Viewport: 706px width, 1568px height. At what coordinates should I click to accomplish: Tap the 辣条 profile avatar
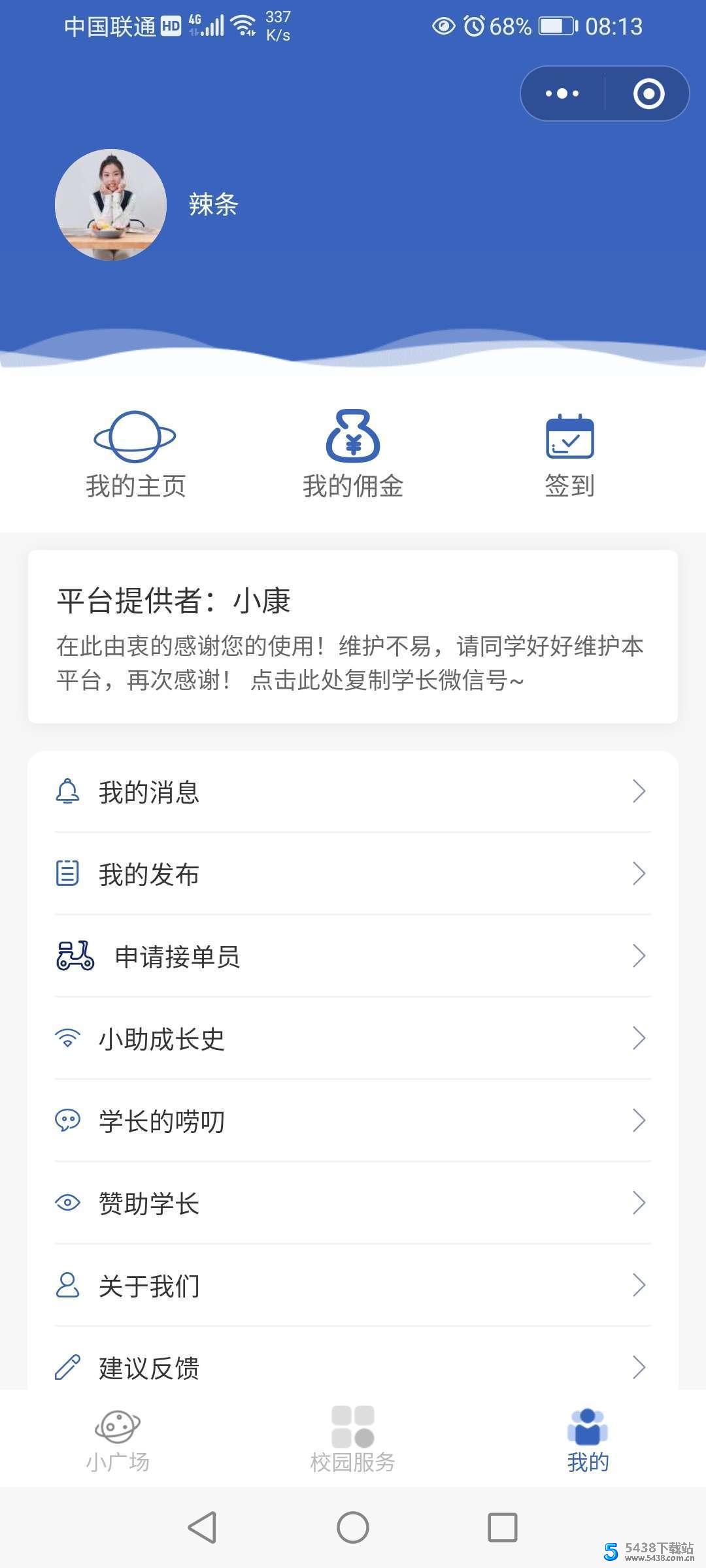point(110,205)
